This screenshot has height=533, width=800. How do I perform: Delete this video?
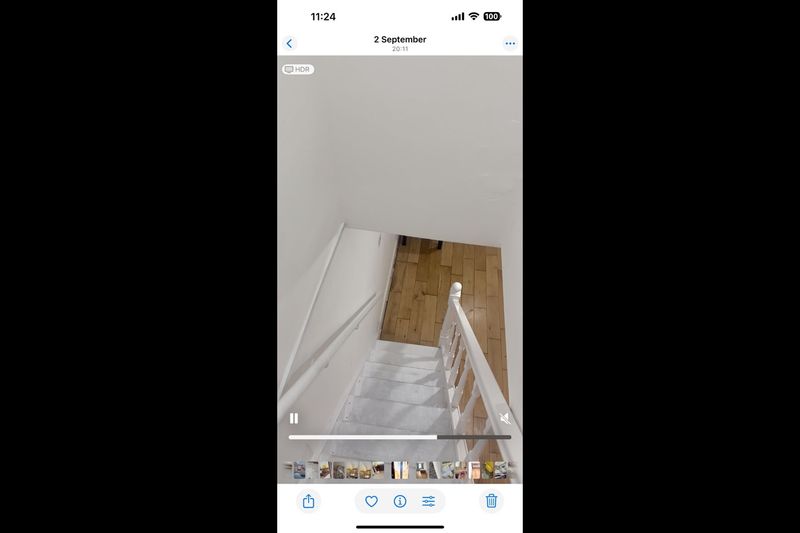point(491,501)
